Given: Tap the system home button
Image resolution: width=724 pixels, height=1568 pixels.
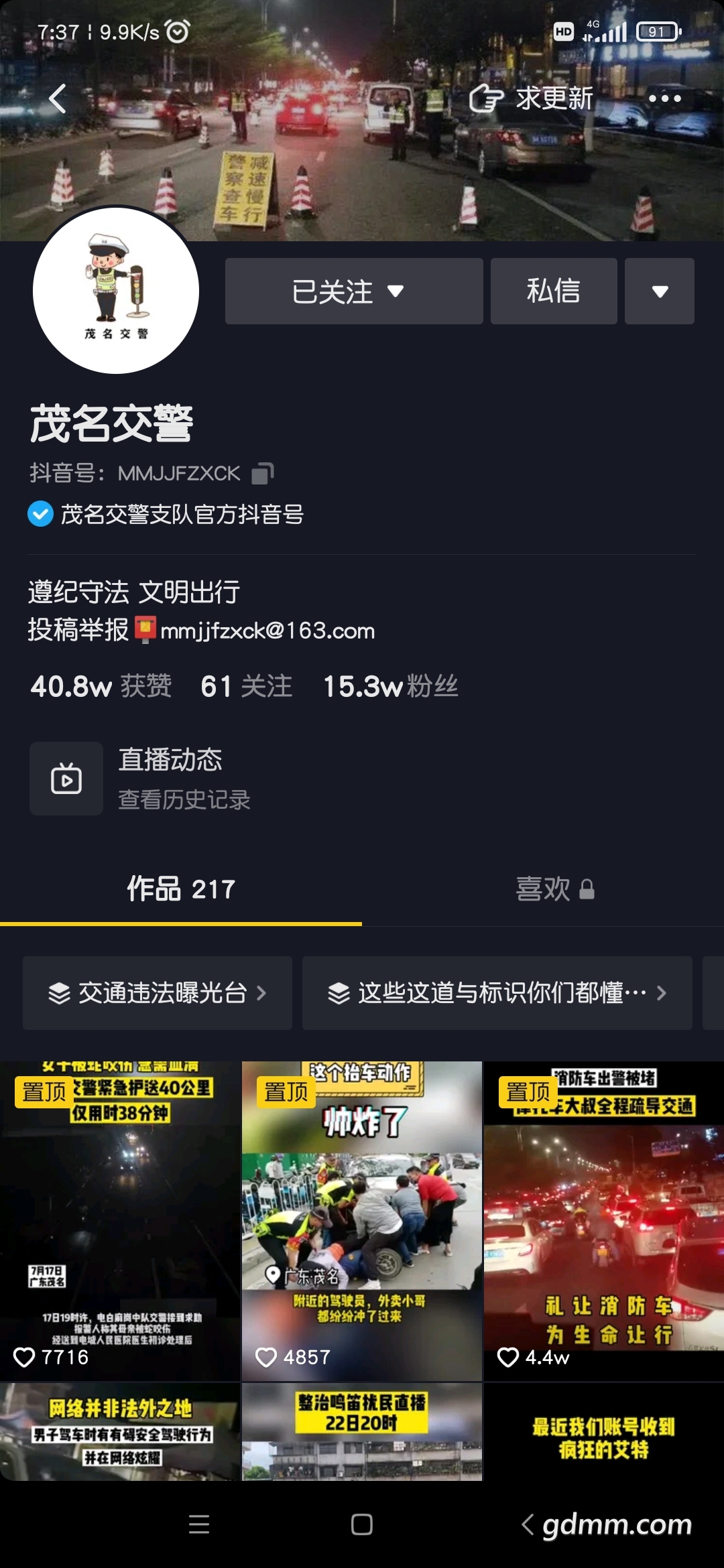Looking at the screenshot, I should [x=362, y=1524].
